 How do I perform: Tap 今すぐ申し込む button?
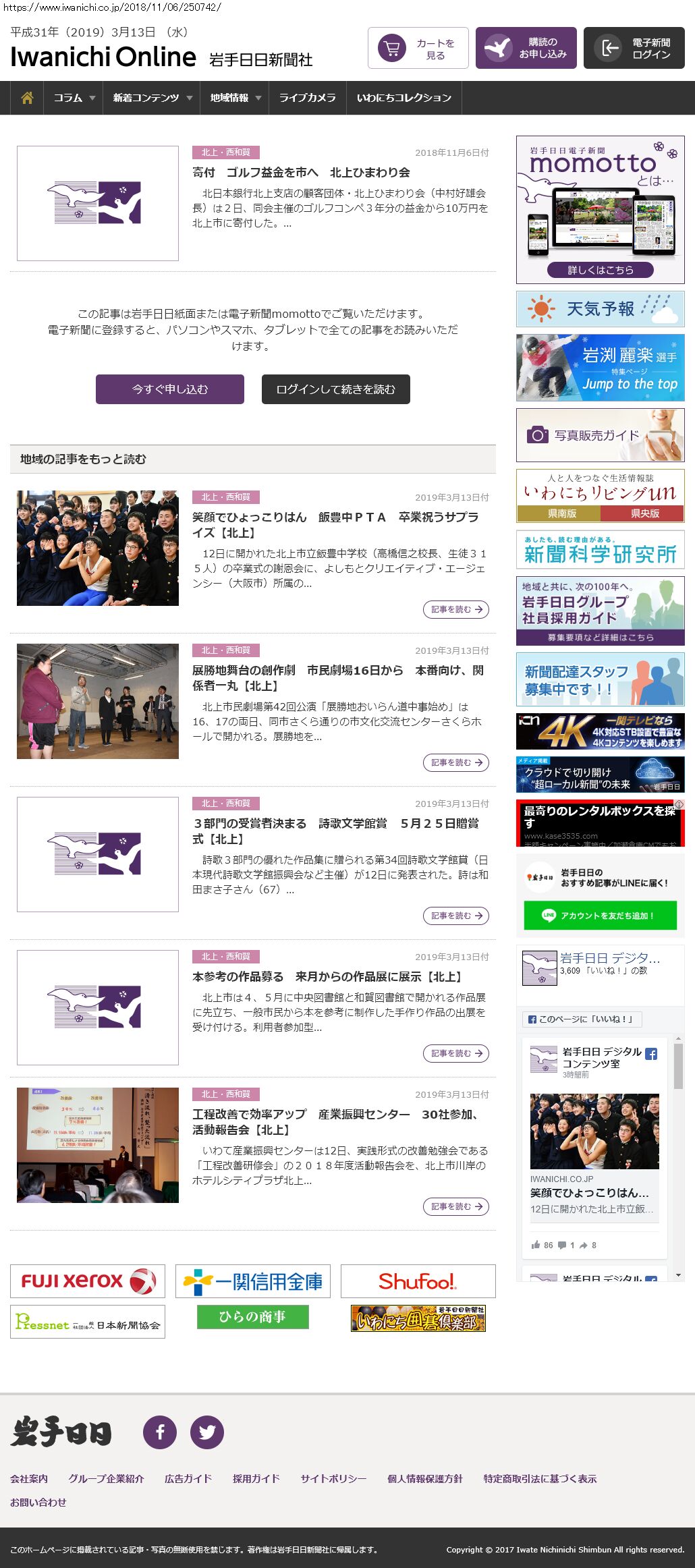(169, 389)
